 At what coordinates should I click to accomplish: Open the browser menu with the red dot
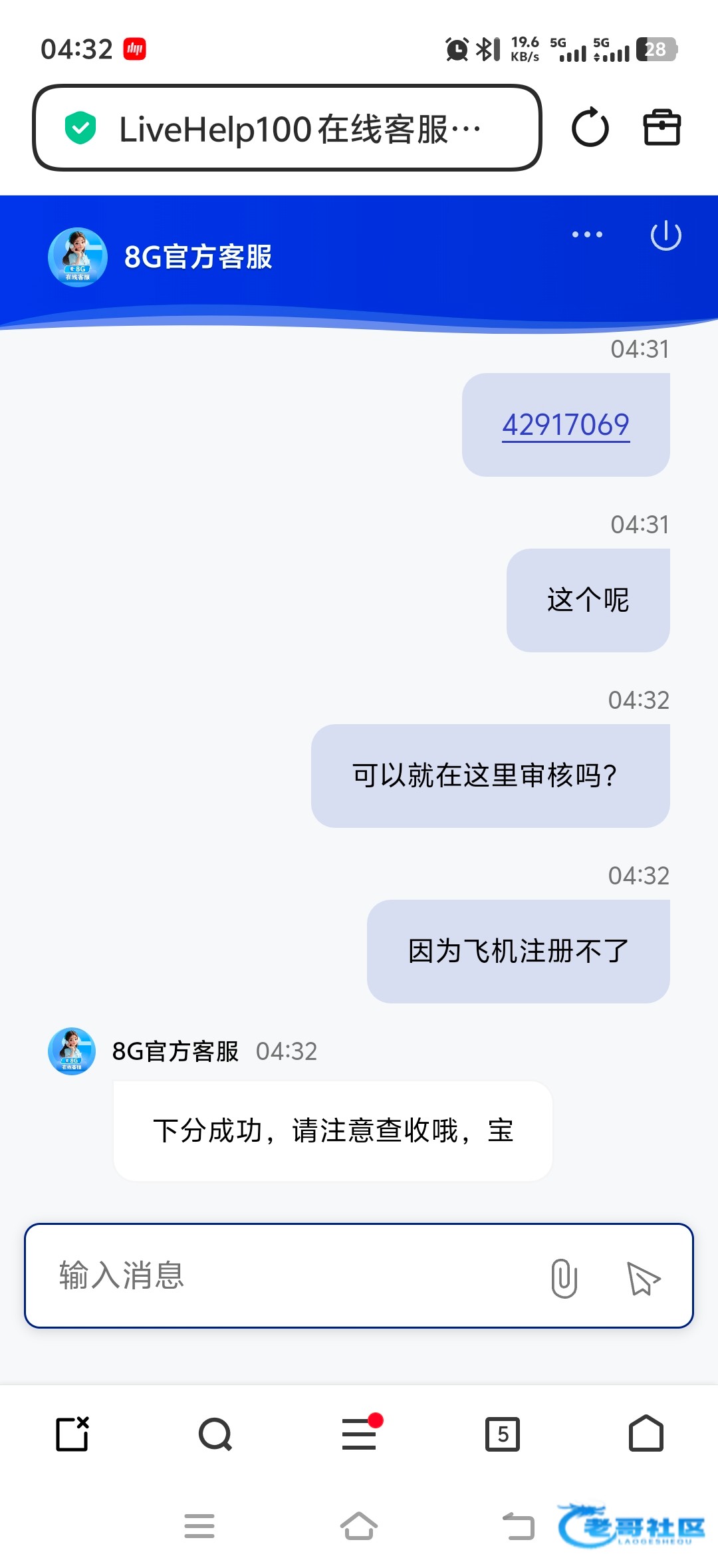point(360,1433)
